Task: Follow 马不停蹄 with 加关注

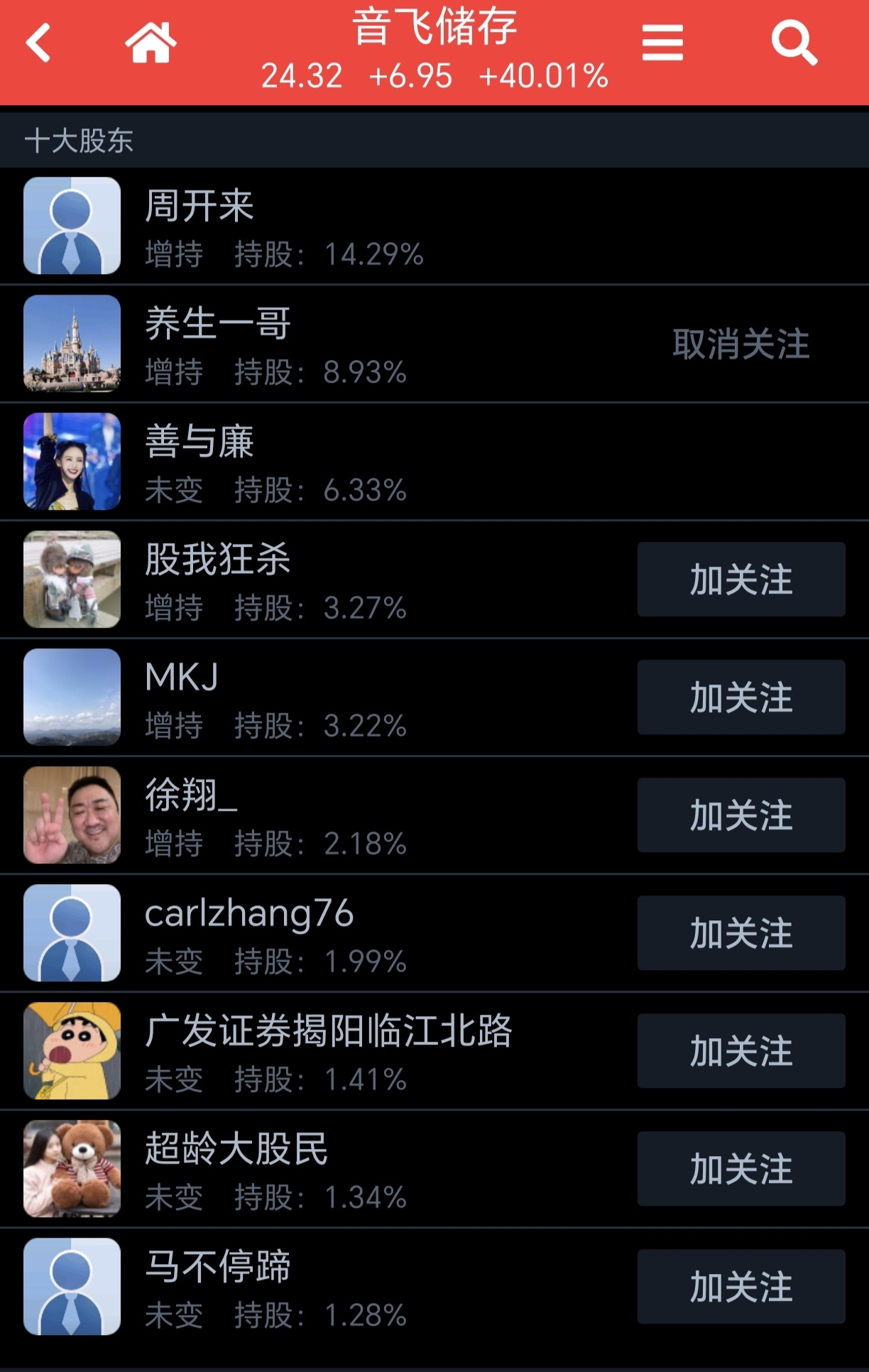Action: pyautogui.click(x=740, y=1287)
